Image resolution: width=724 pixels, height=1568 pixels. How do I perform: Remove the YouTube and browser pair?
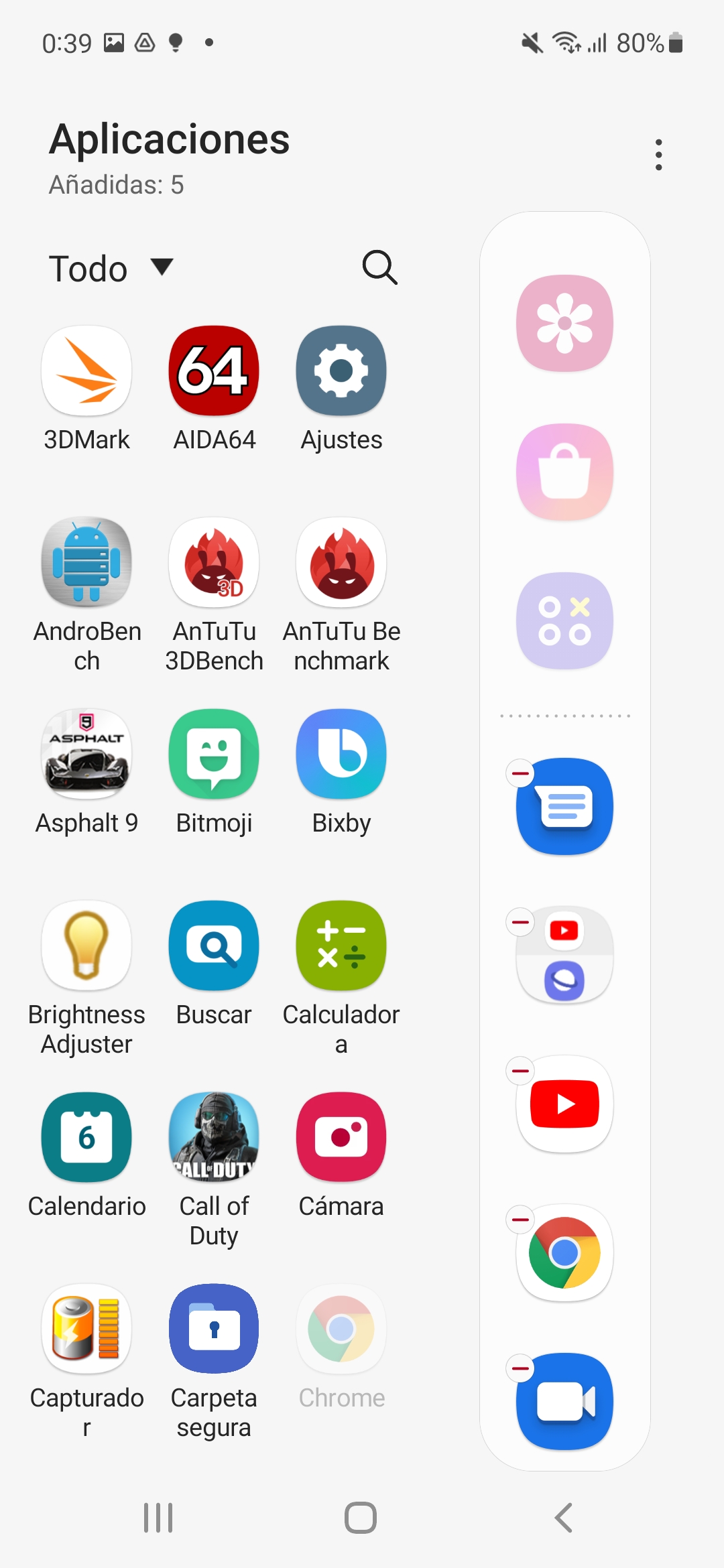tap(520, 923)
